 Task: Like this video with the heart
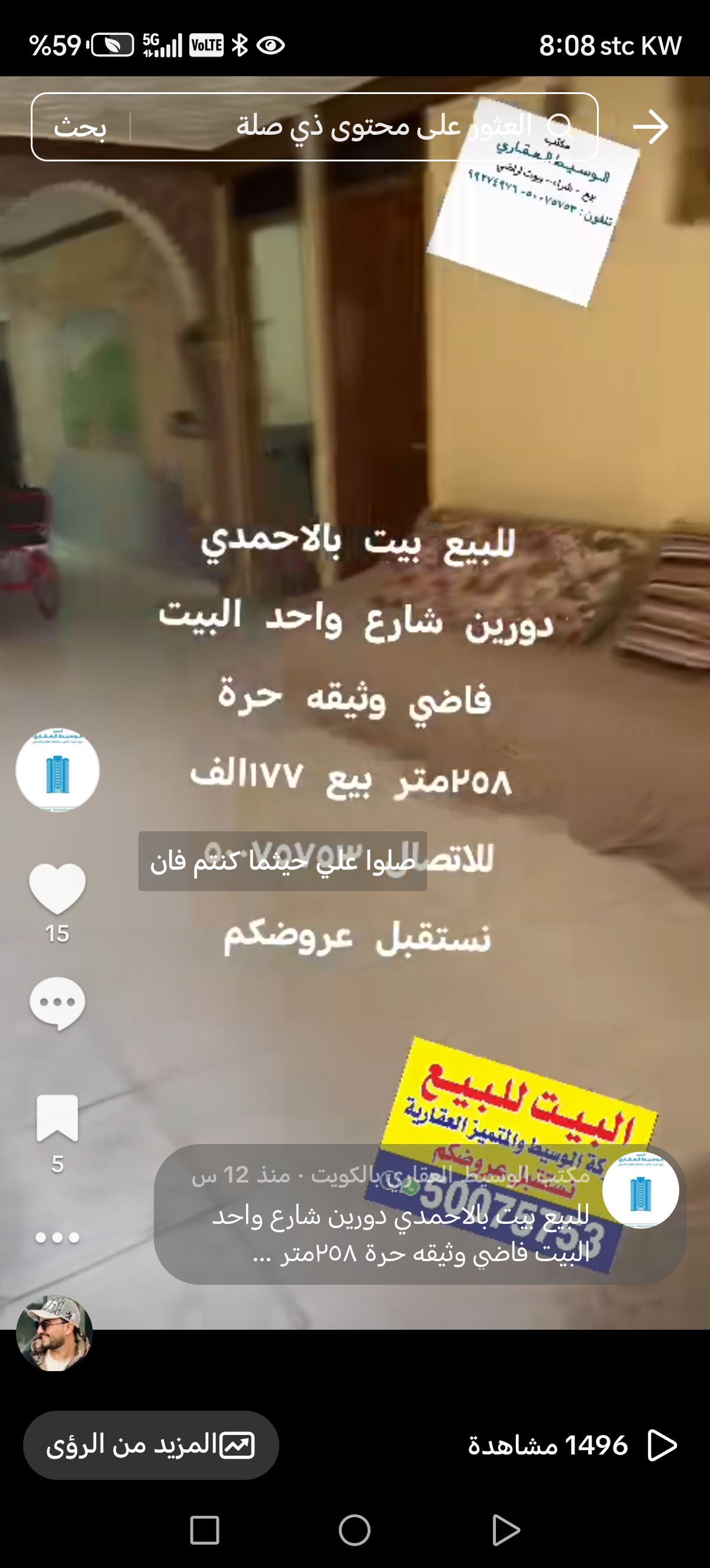57,888
